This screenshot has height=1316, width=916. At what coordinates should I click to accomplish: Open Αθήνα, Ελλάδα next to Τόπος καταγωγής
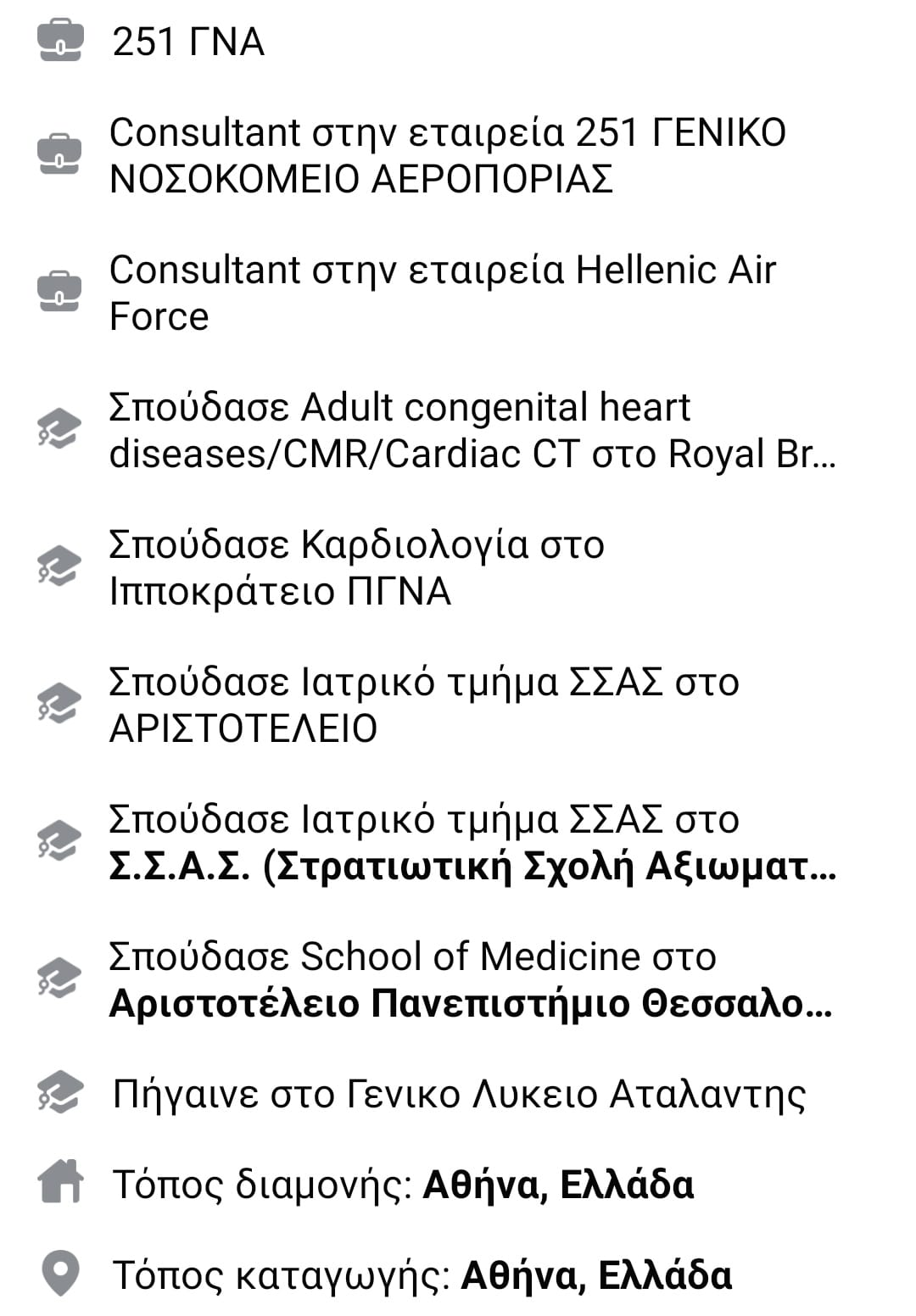[595, 1275]
